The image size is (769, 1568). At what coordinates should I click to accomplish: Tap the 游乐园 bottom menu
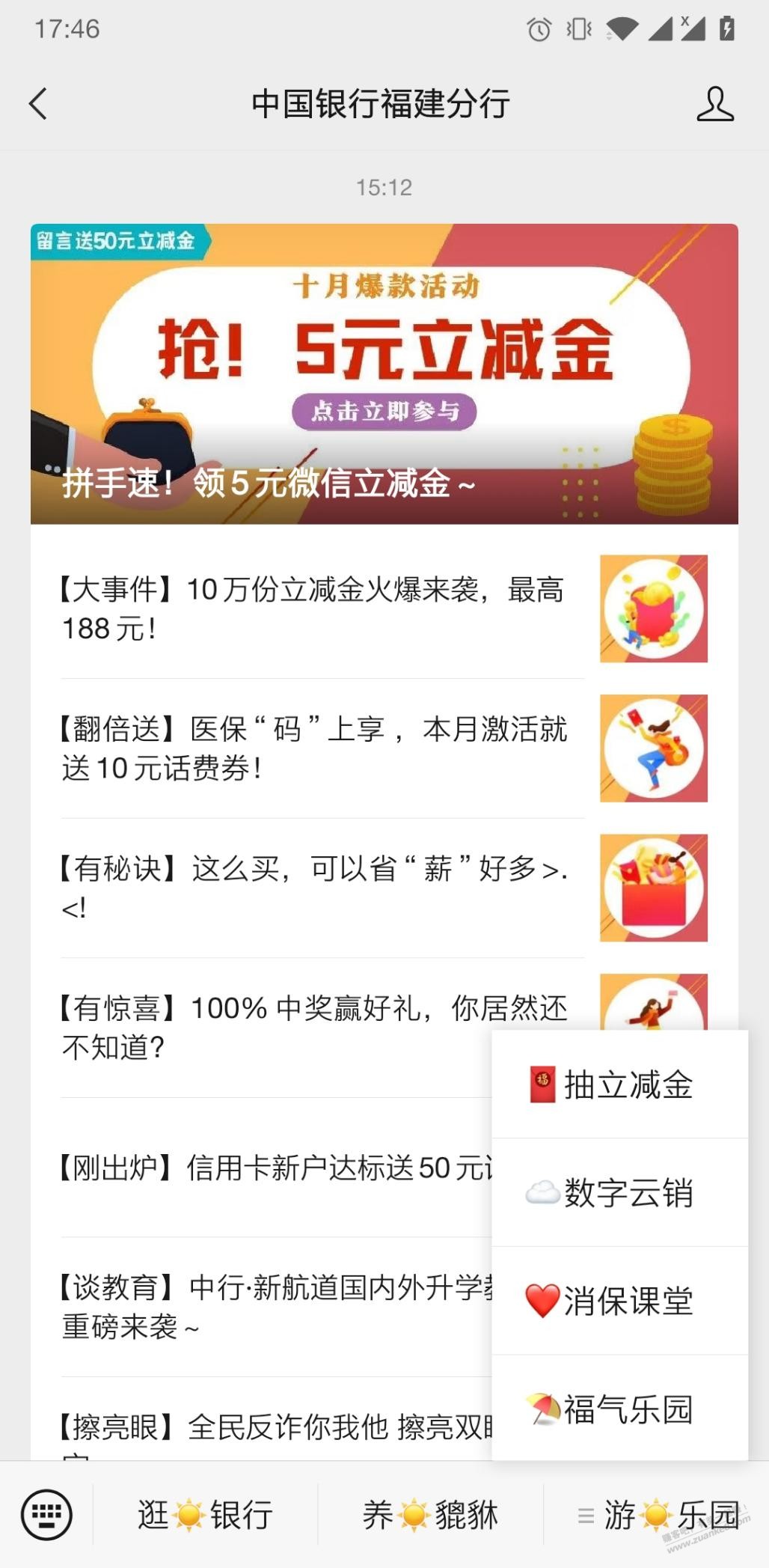[657, 1515]
